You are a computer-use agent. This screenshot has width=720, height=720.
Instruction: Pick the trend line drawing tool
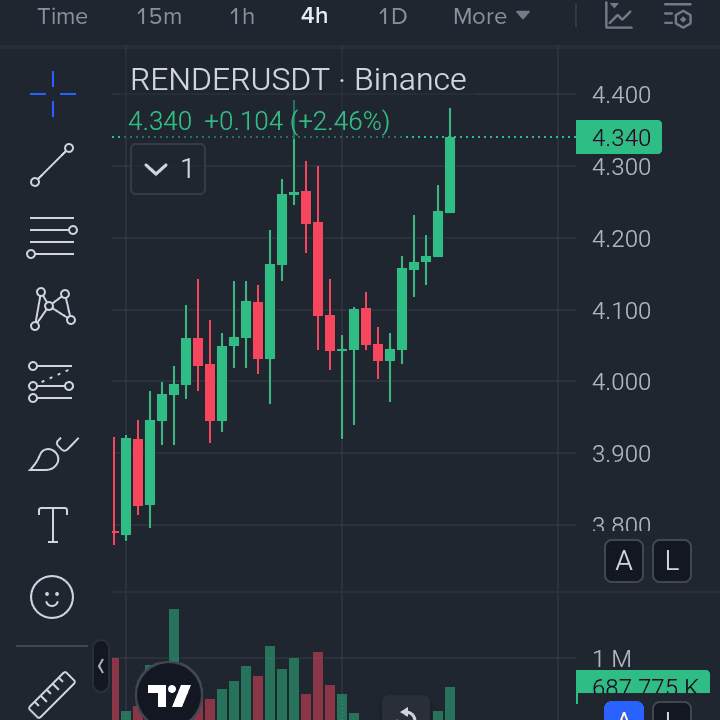[x=52, y=165]
